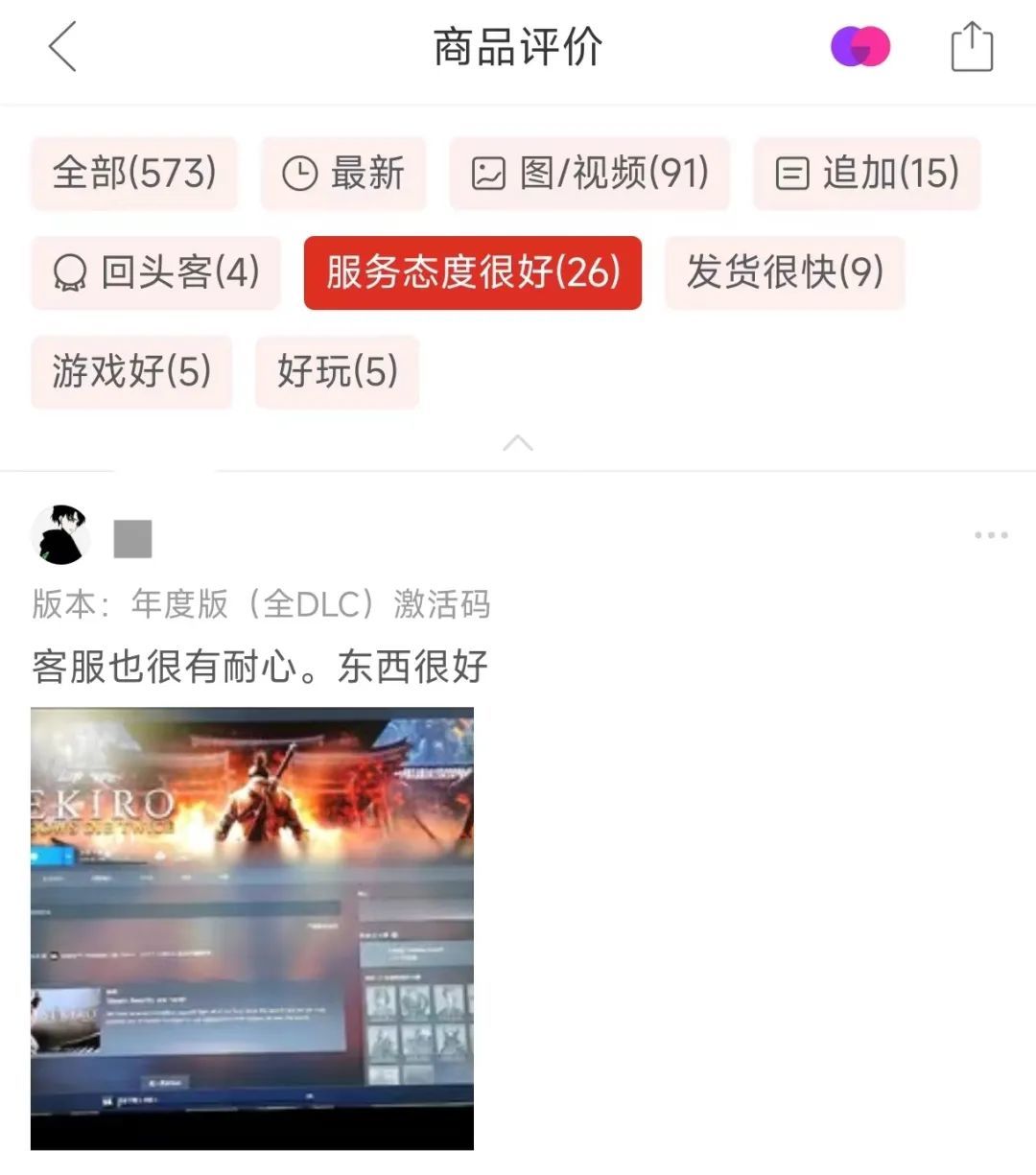The image size is (1036, 1175).
Task: Tap the image icon inside 图/视频 filter
Action: (x=487, y=174)
